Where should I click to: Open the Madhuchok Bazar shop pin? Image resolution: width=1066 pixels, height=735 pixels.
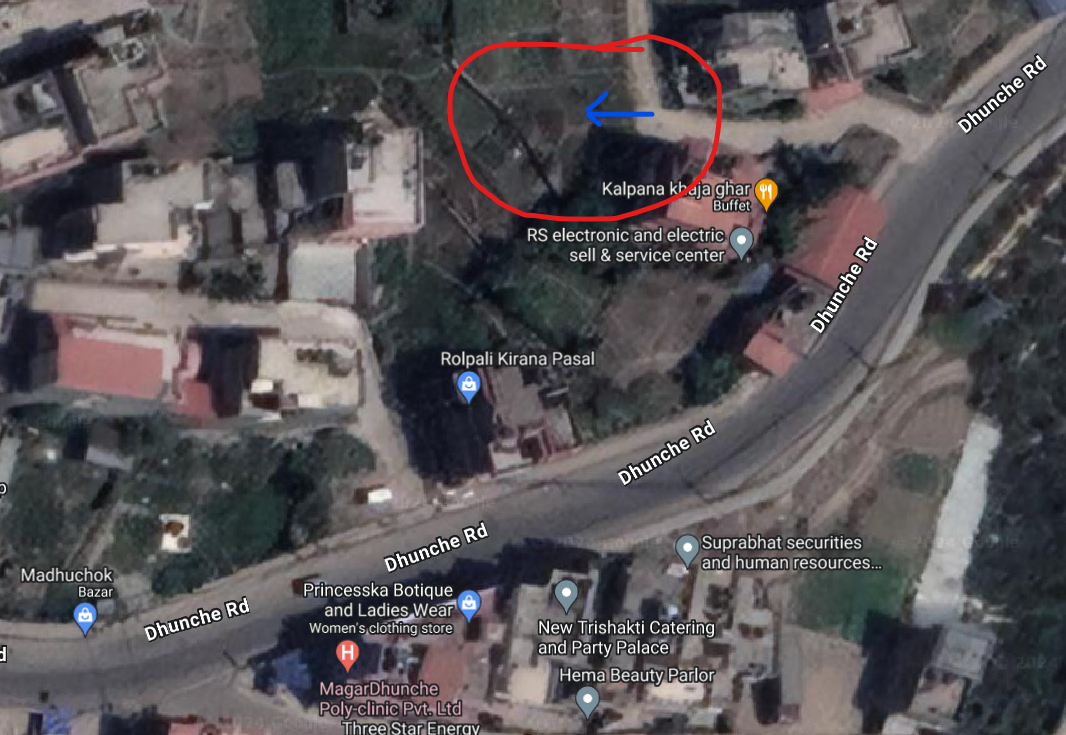click(86, 619)
